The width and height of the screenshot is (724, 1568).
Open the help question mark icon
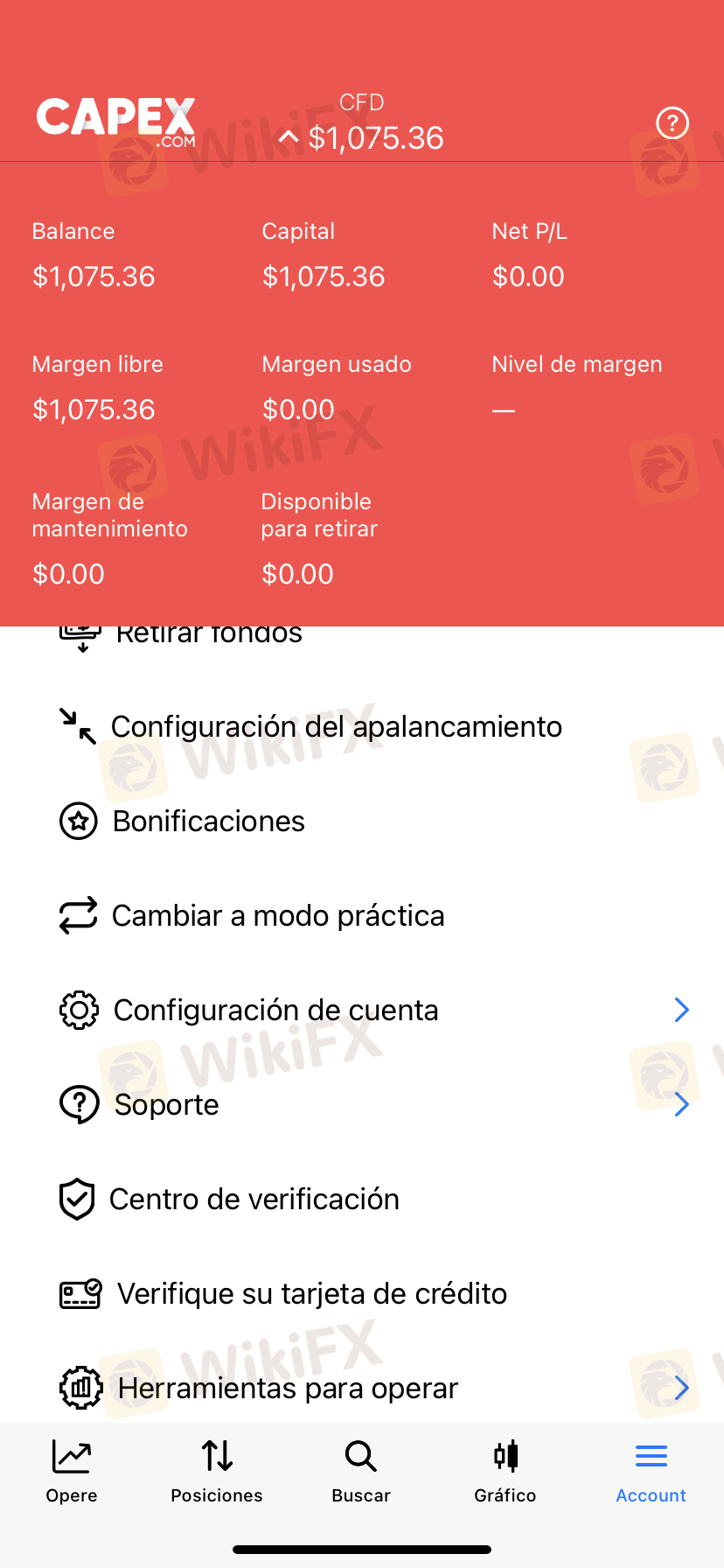pyautogui.click(x=672, y=123)
